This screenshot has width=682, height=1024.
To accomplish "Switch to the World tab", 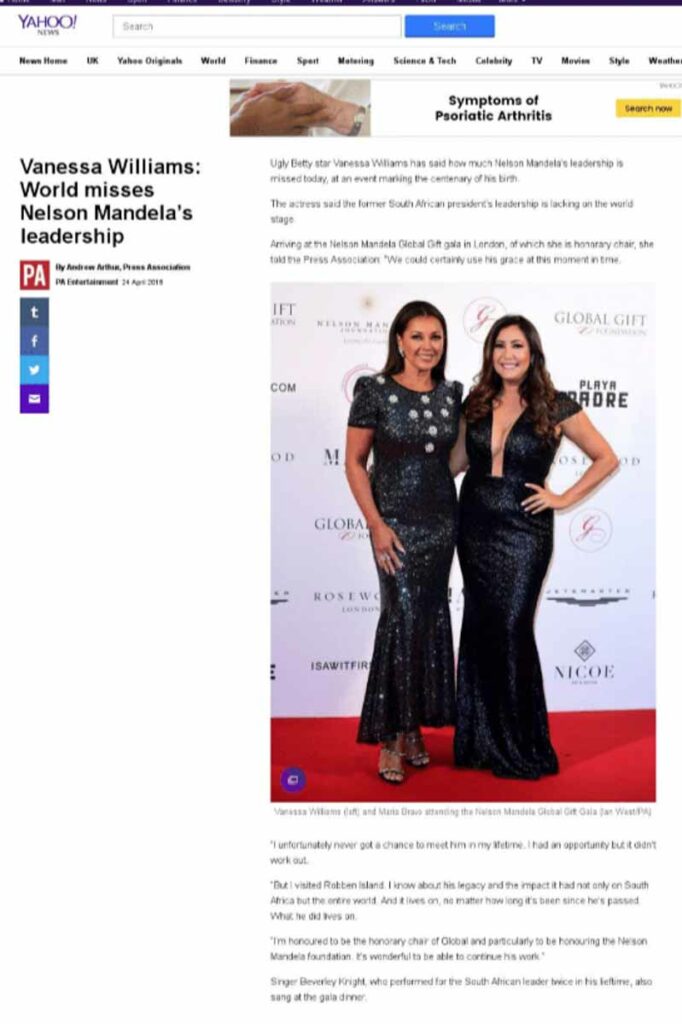I will [213, 61].
